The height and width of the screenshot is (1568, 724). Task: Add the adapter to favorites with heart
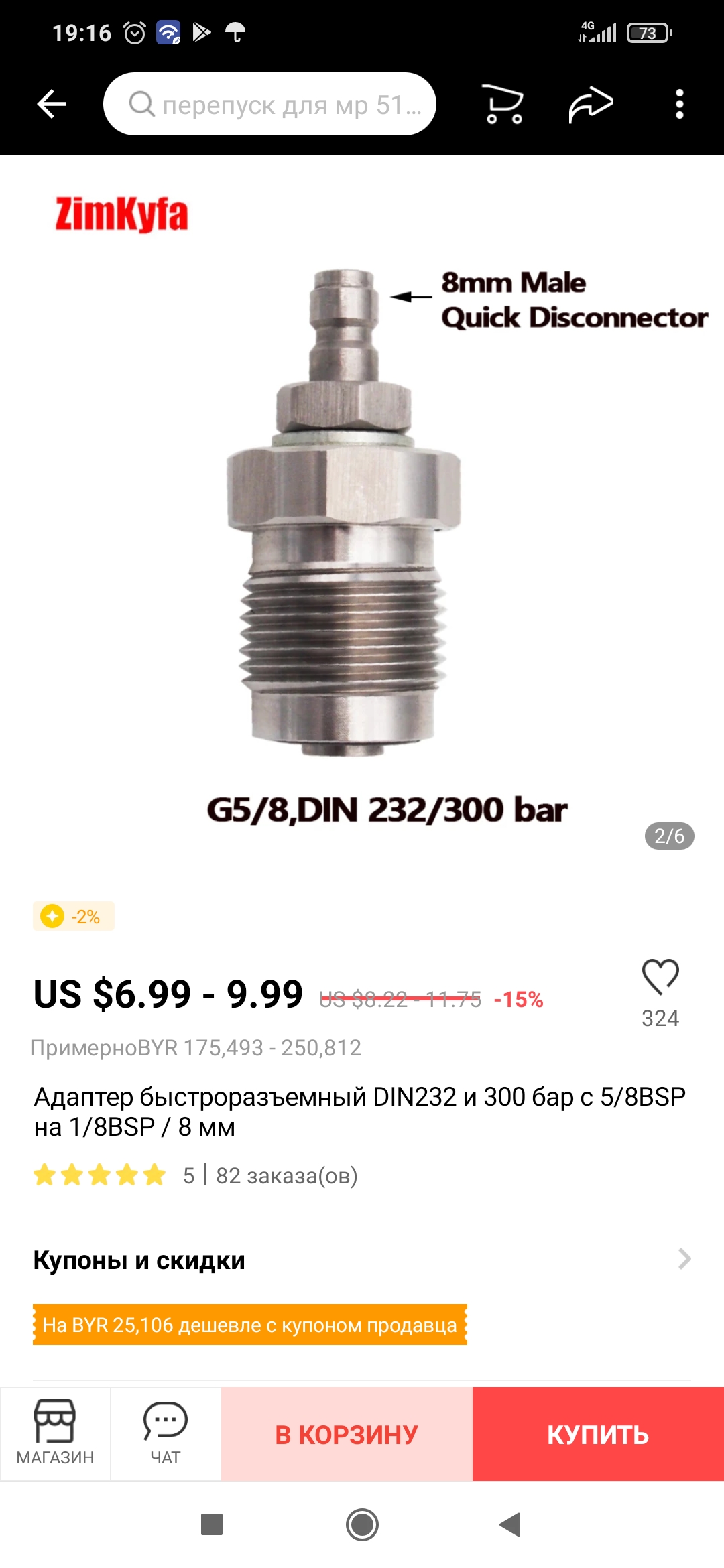coord(660,977)
